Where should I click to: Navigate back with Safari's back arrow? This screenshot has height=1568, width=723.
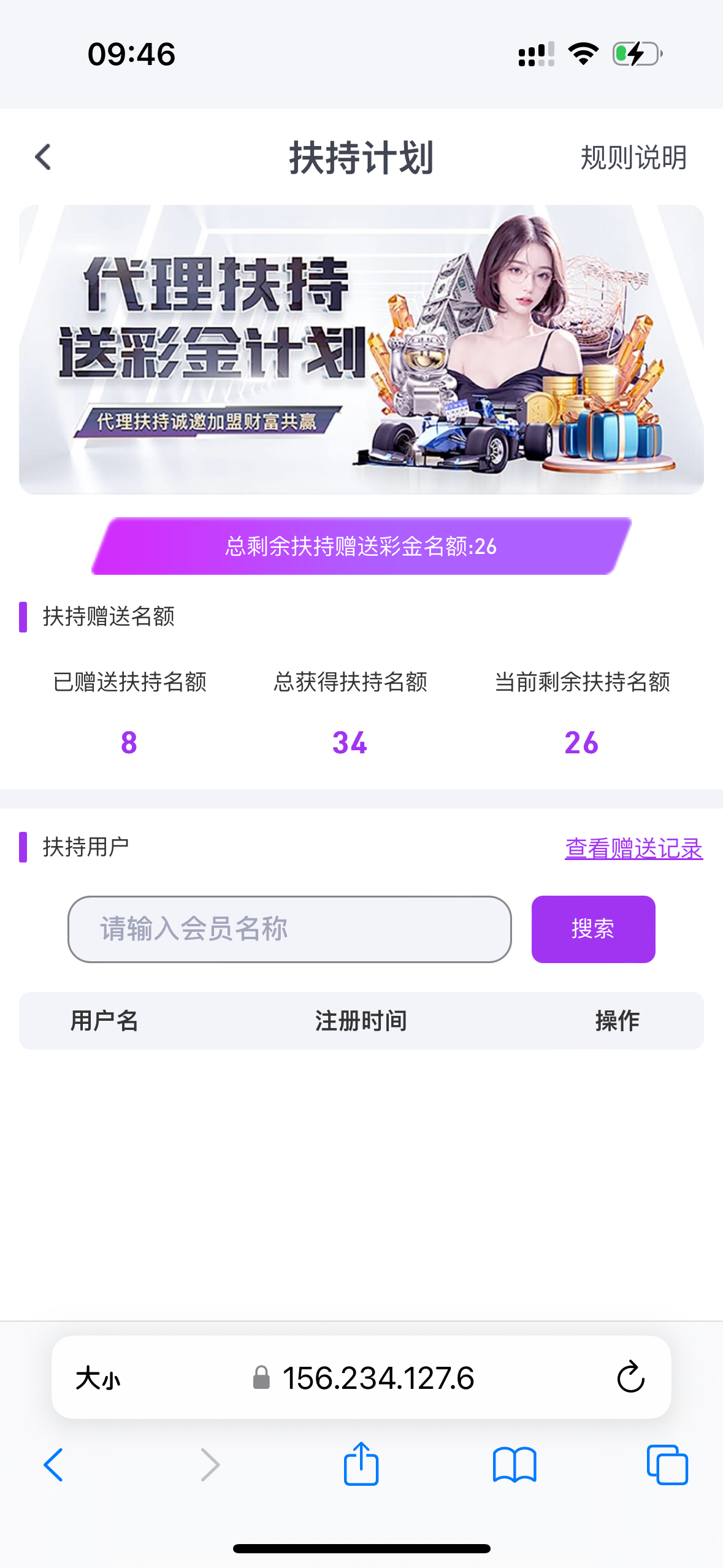tap(54, 1465)
